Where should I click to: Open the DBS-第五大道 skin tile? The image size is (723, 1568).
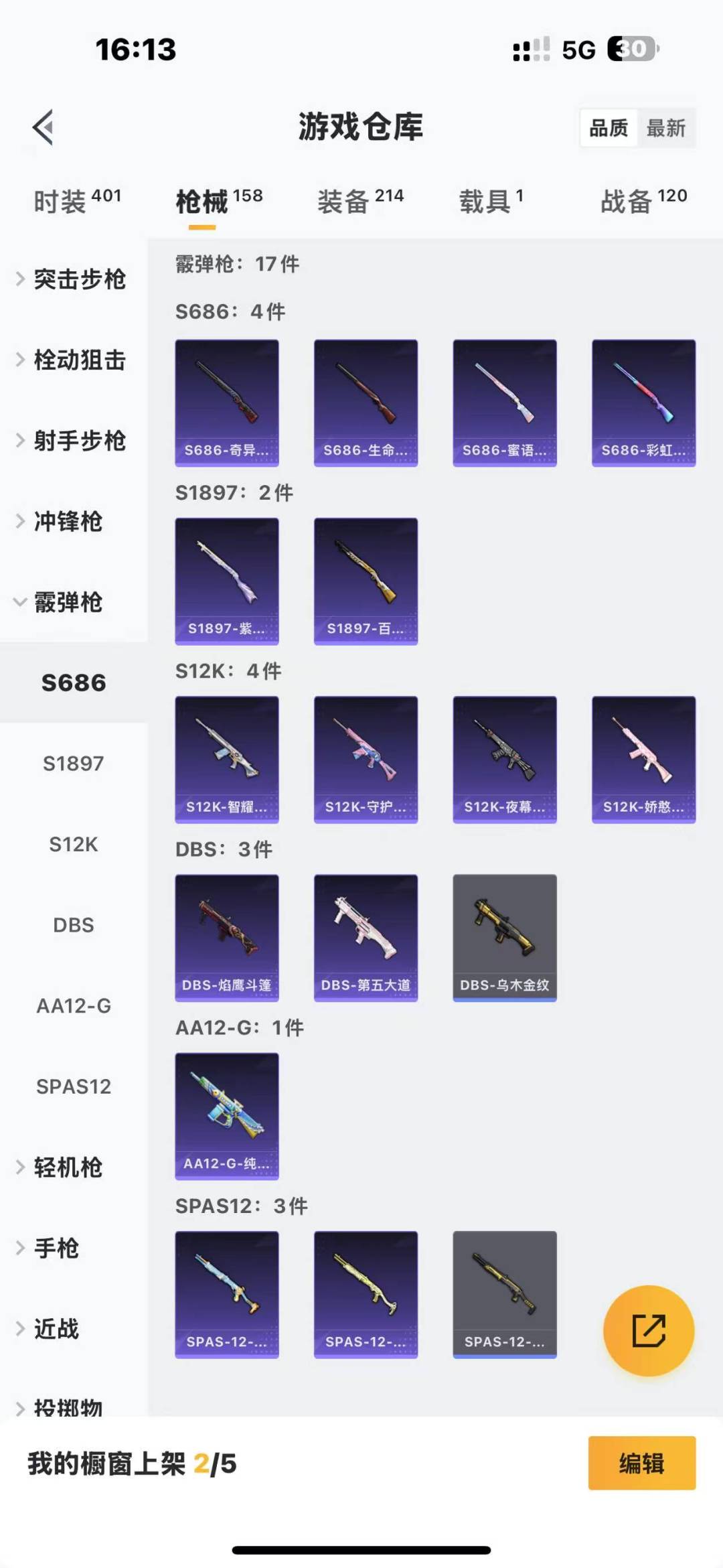pos(366,938)
